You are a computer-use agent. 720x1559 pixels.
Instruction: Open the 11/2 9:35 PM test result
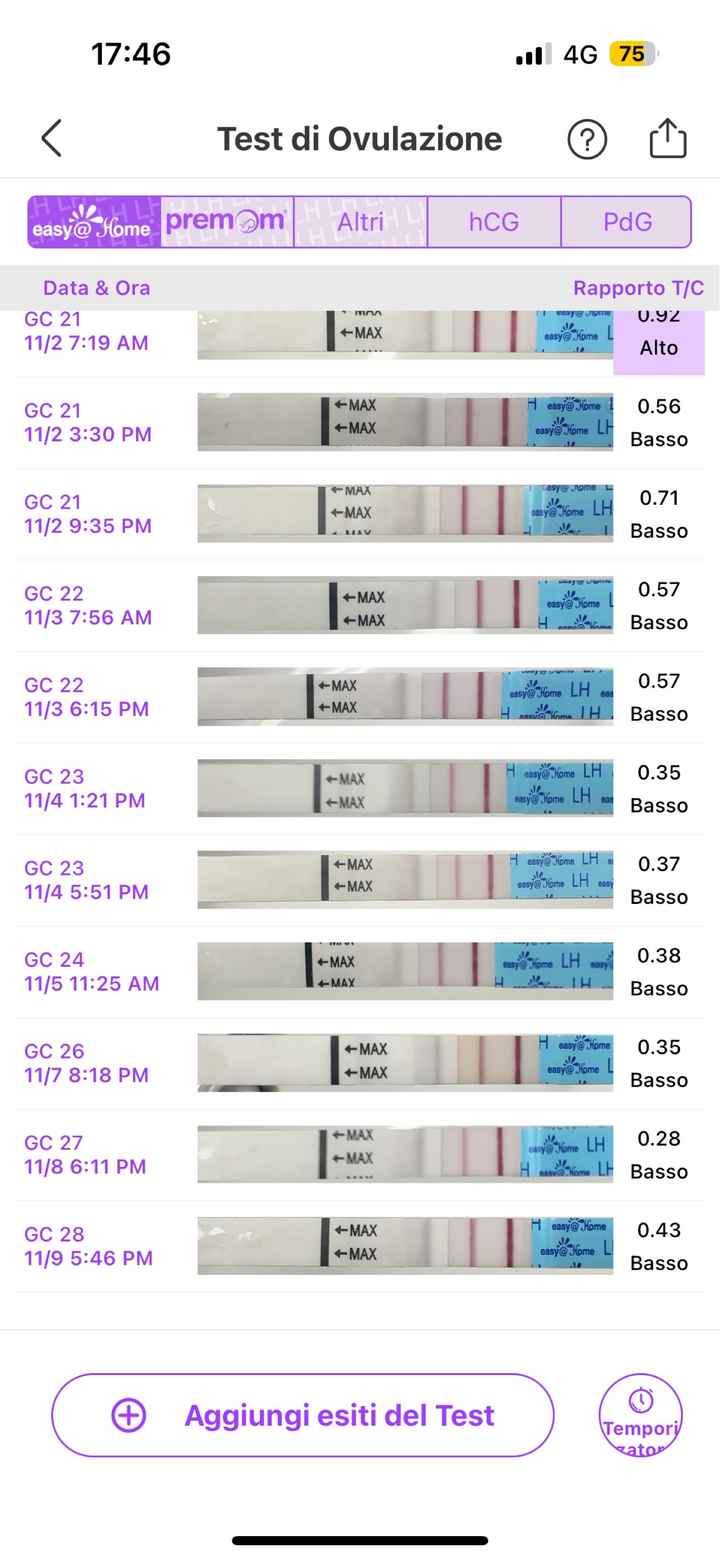click(360, 514)
